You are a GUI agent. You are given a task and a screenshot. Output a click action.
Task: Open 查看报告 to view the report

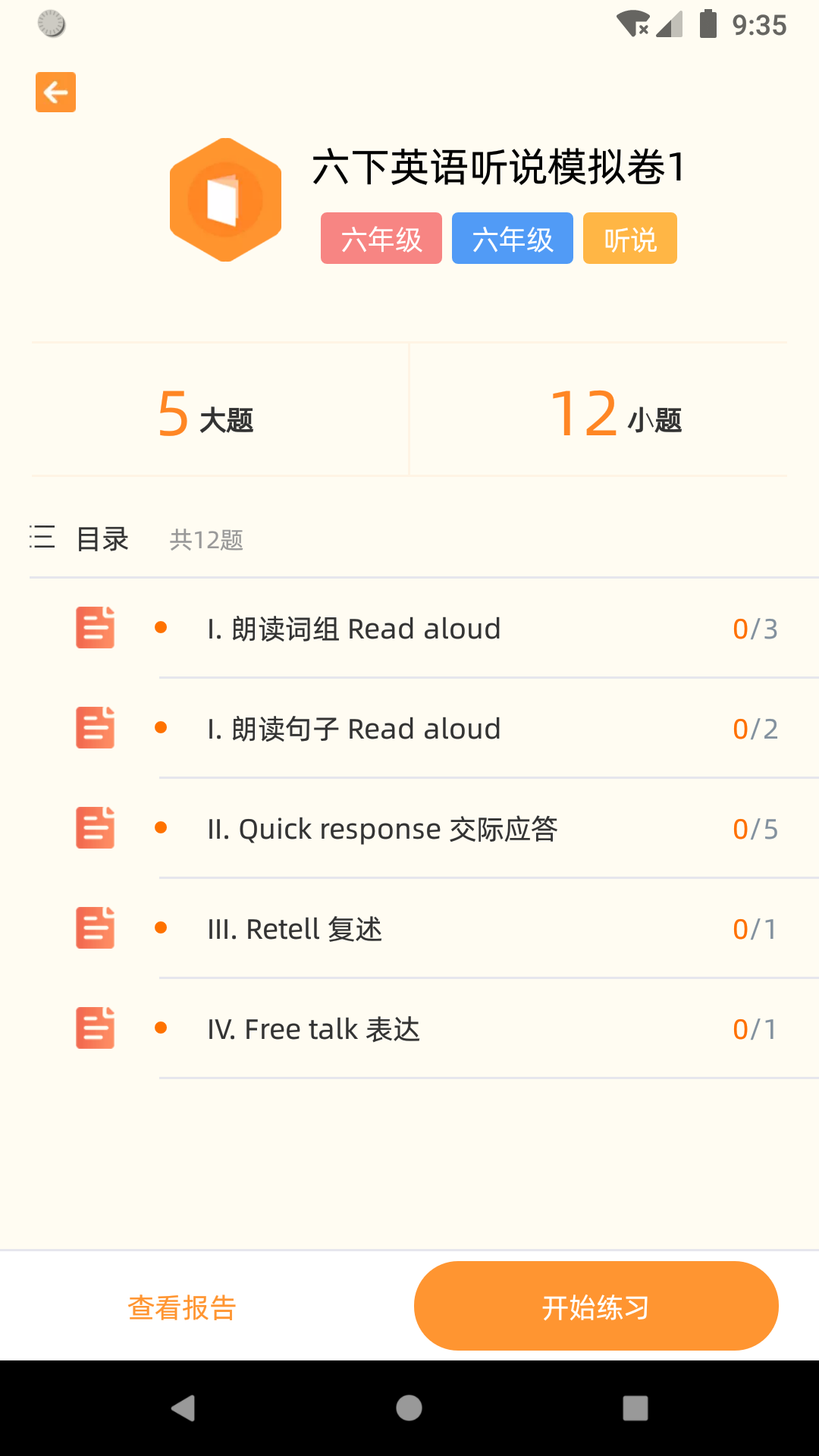[182, 1306]
